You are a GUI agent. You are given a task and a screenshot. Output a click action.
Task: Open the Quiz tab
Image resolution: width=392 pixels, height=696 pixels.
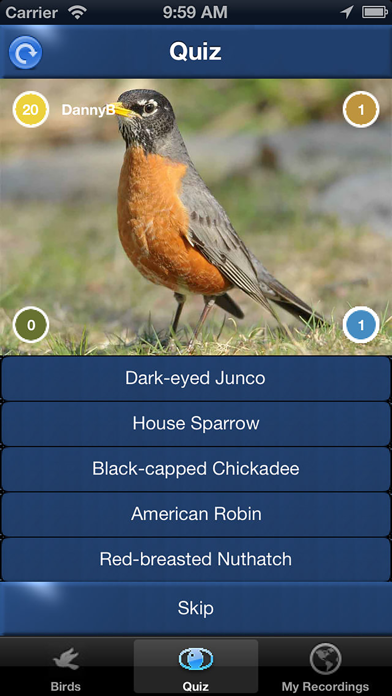click(196, 668)
